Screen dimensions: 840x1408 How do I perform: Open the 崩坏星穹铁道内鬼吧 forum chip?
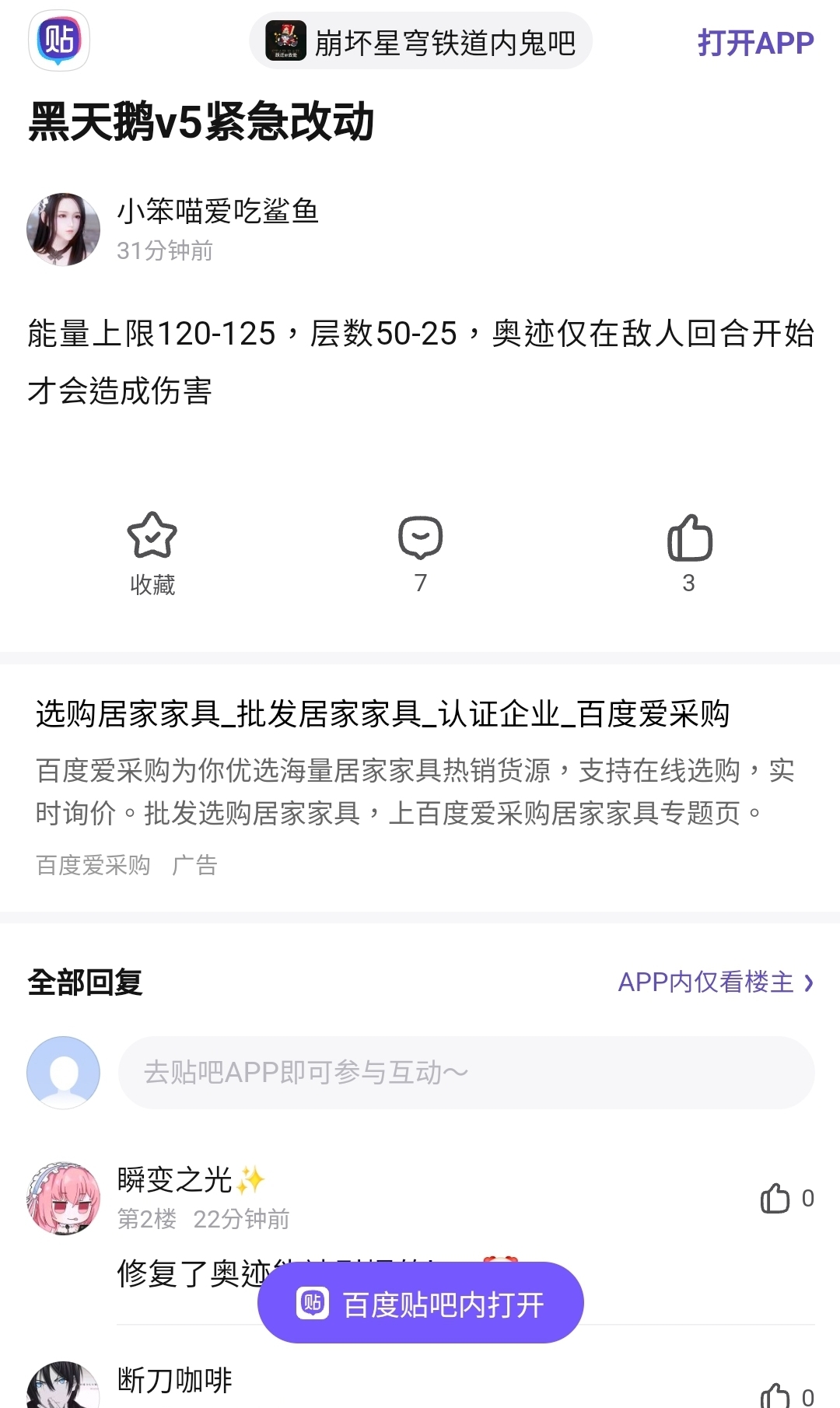pos(421,41)
